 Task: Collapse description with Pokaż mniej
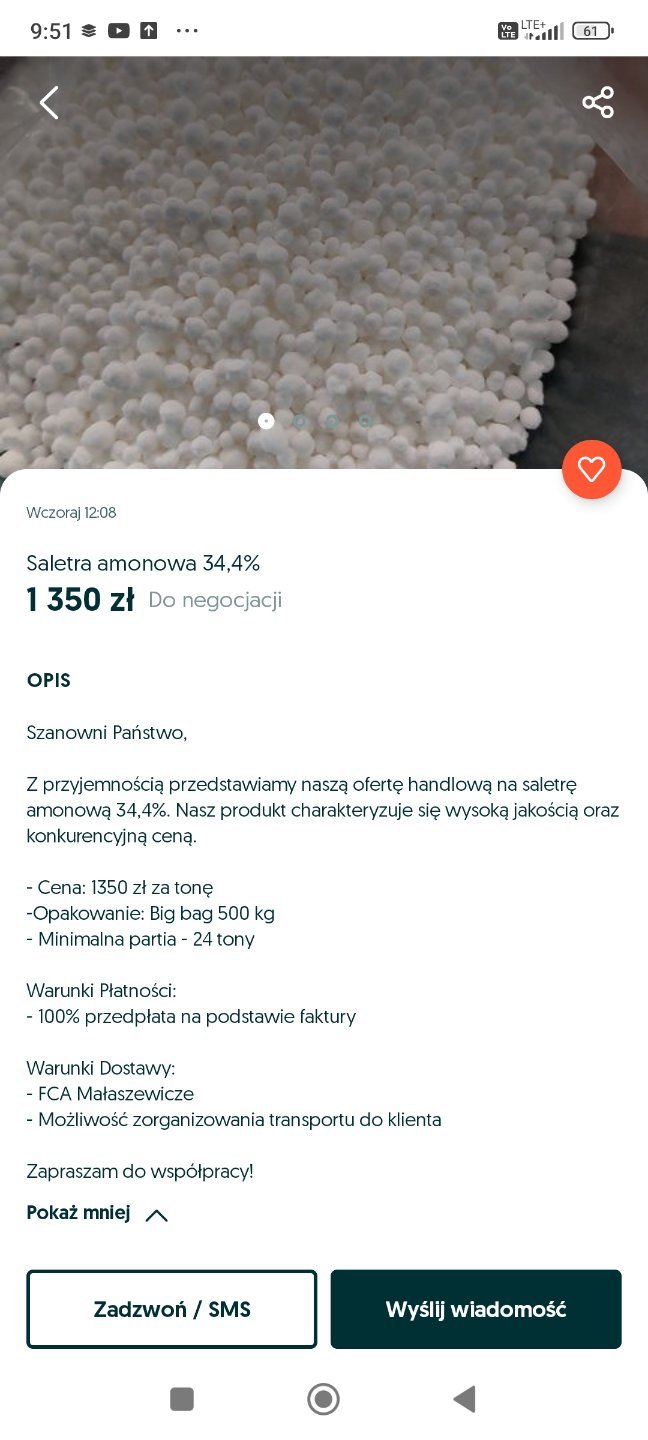point(97,1214)
